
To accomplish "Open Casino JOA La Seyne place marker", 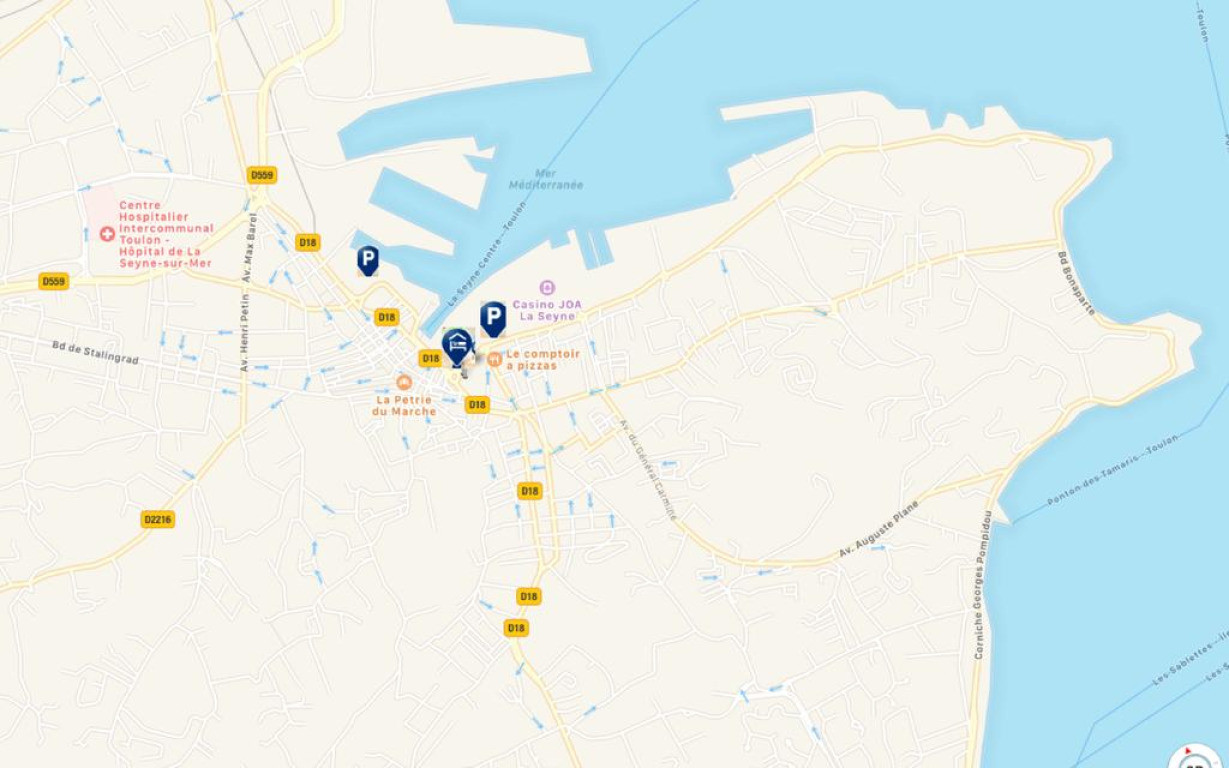I will [547, 288].
